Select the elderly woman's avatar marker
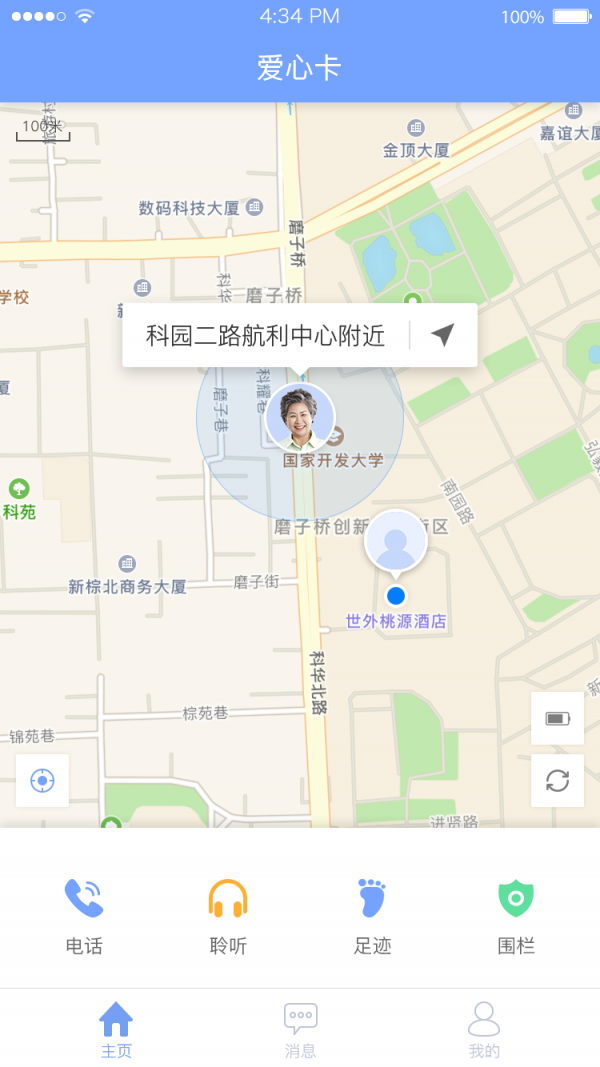Screen dimensions: 600x1067 pyautogui.click(x=300, y=416)
